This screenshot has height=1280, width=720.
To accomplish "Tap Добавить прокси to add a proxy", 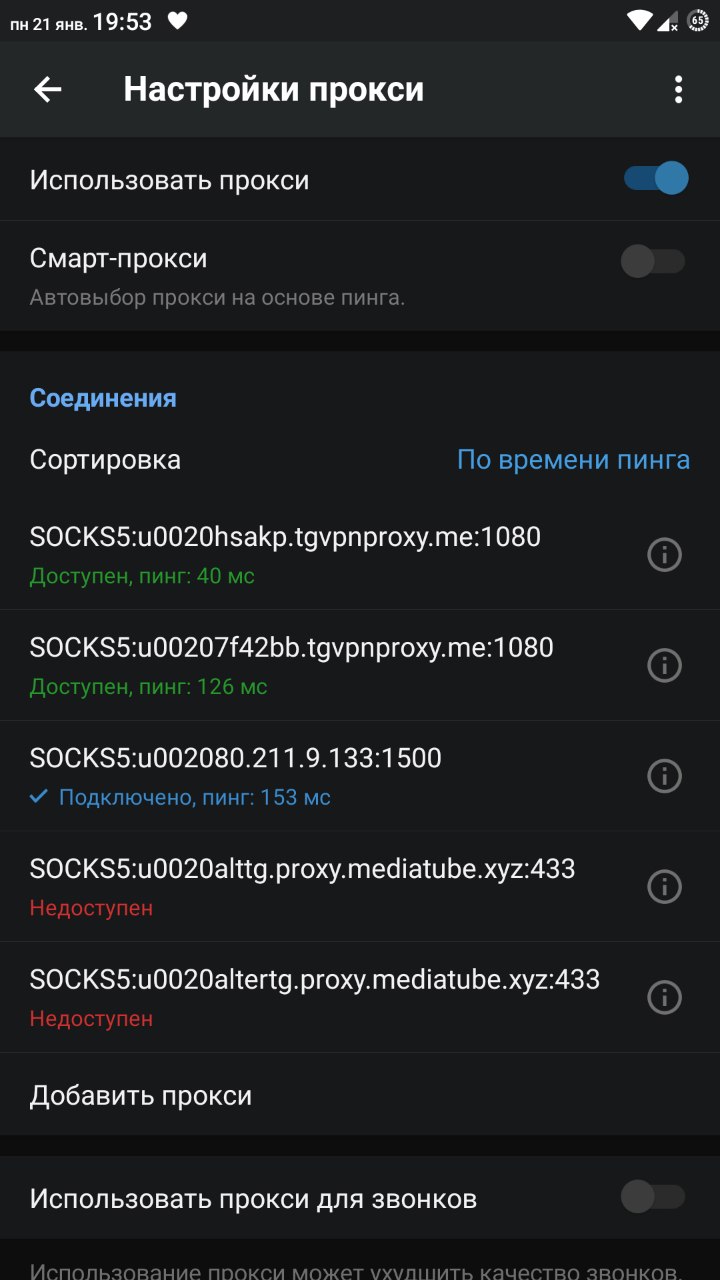I will coord(141,1096).
